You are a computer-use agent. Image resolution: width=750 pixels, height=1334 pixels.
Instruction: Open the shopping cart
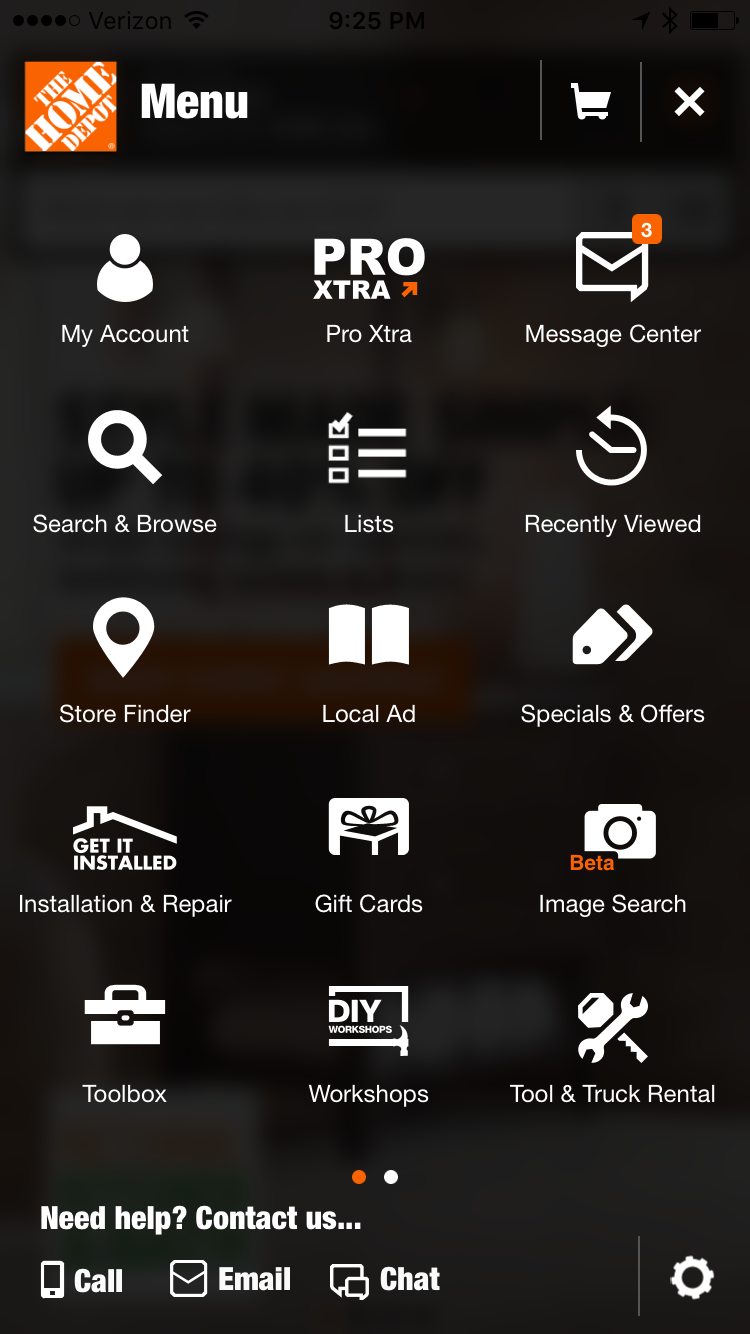[590, 102]
